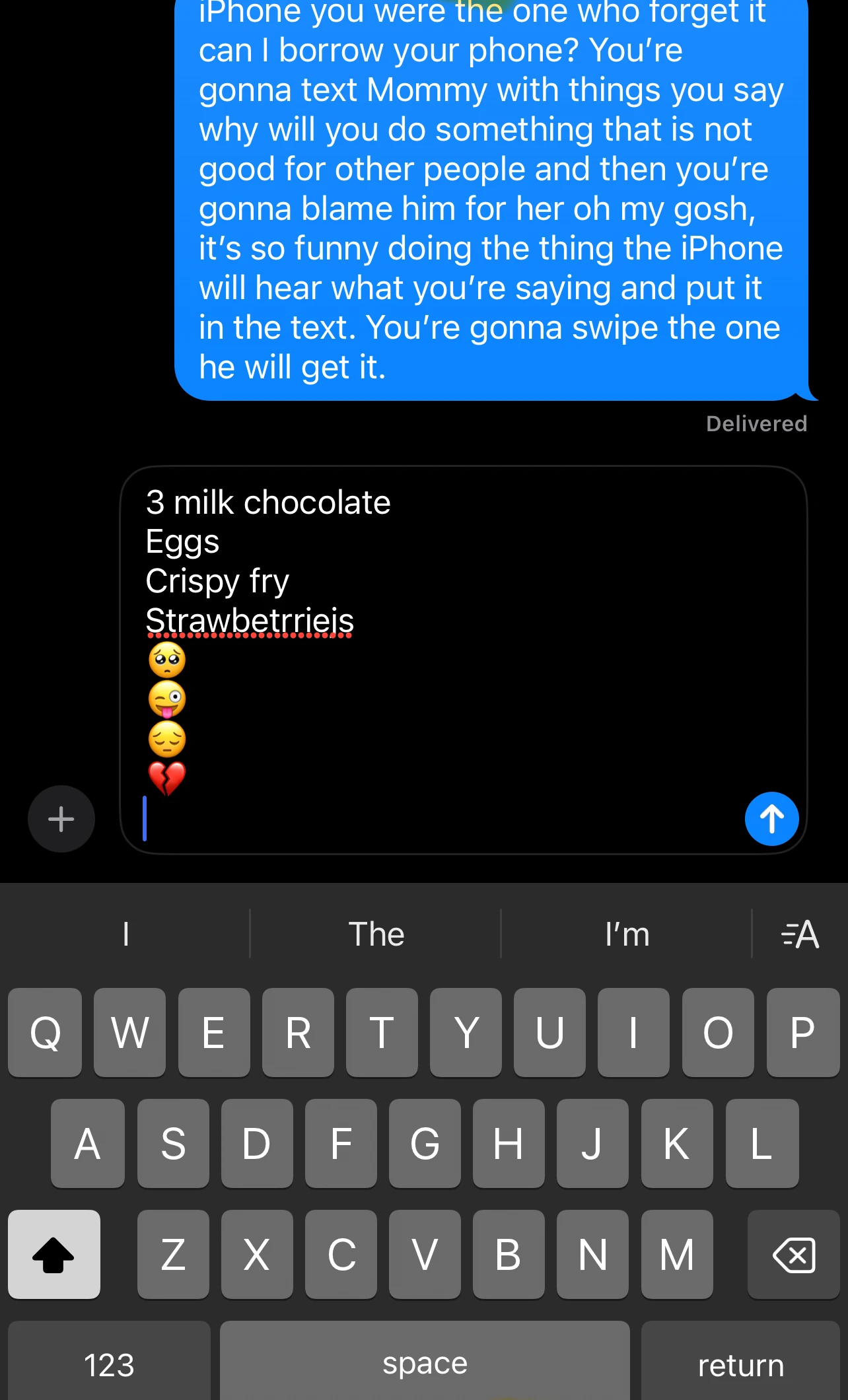Image resolution: width=848 pixels, height=1400 pixels.
Task: Choose the I word suggestion
Action: tap(125, 934)
